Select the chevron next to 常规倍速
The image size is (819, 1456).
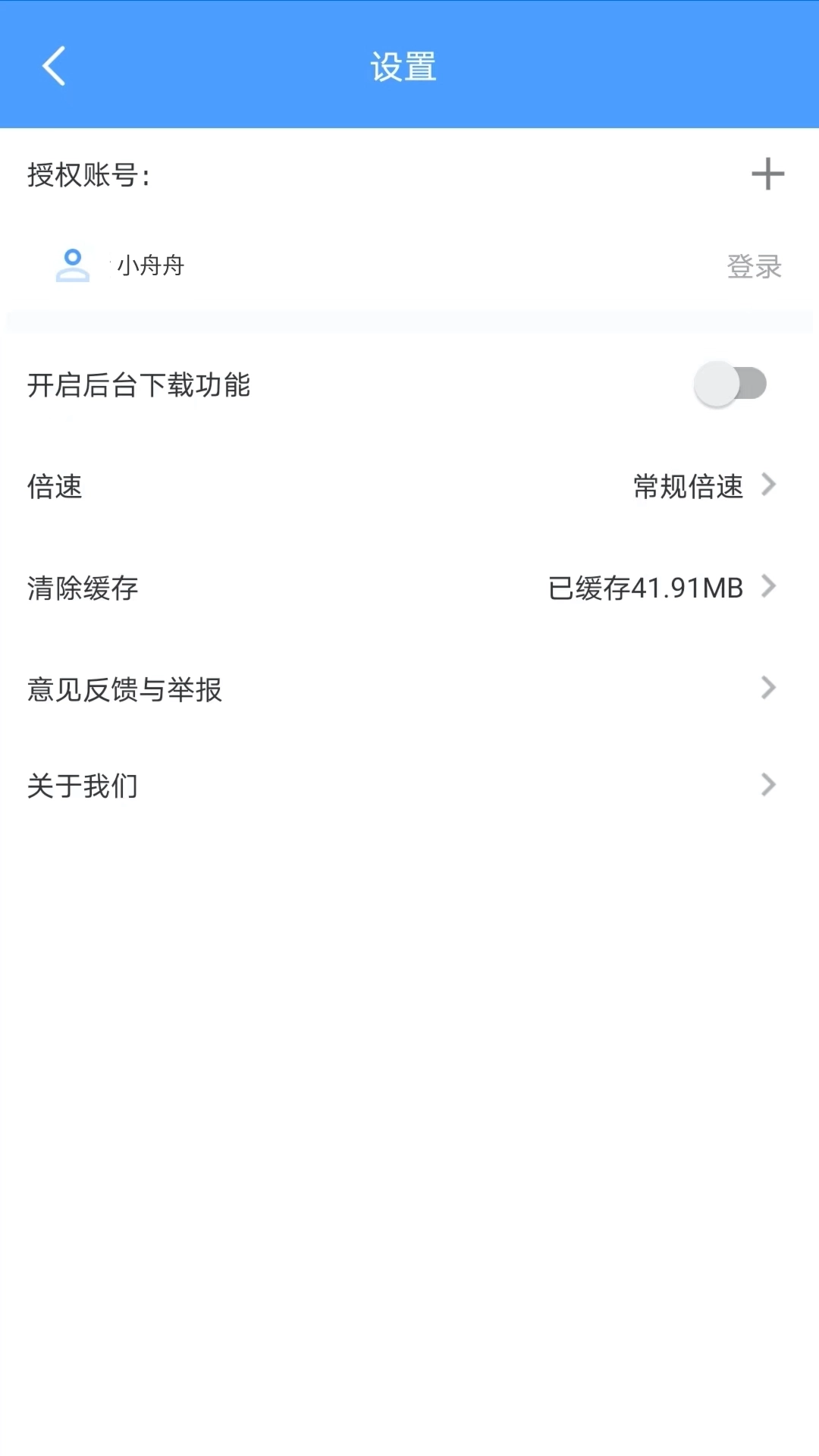click(769, 485)
